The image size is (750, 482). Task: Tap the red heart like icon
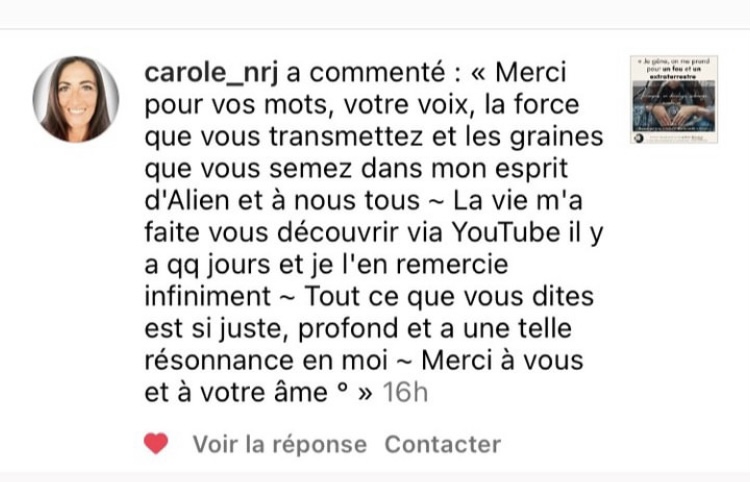(156, 444)
